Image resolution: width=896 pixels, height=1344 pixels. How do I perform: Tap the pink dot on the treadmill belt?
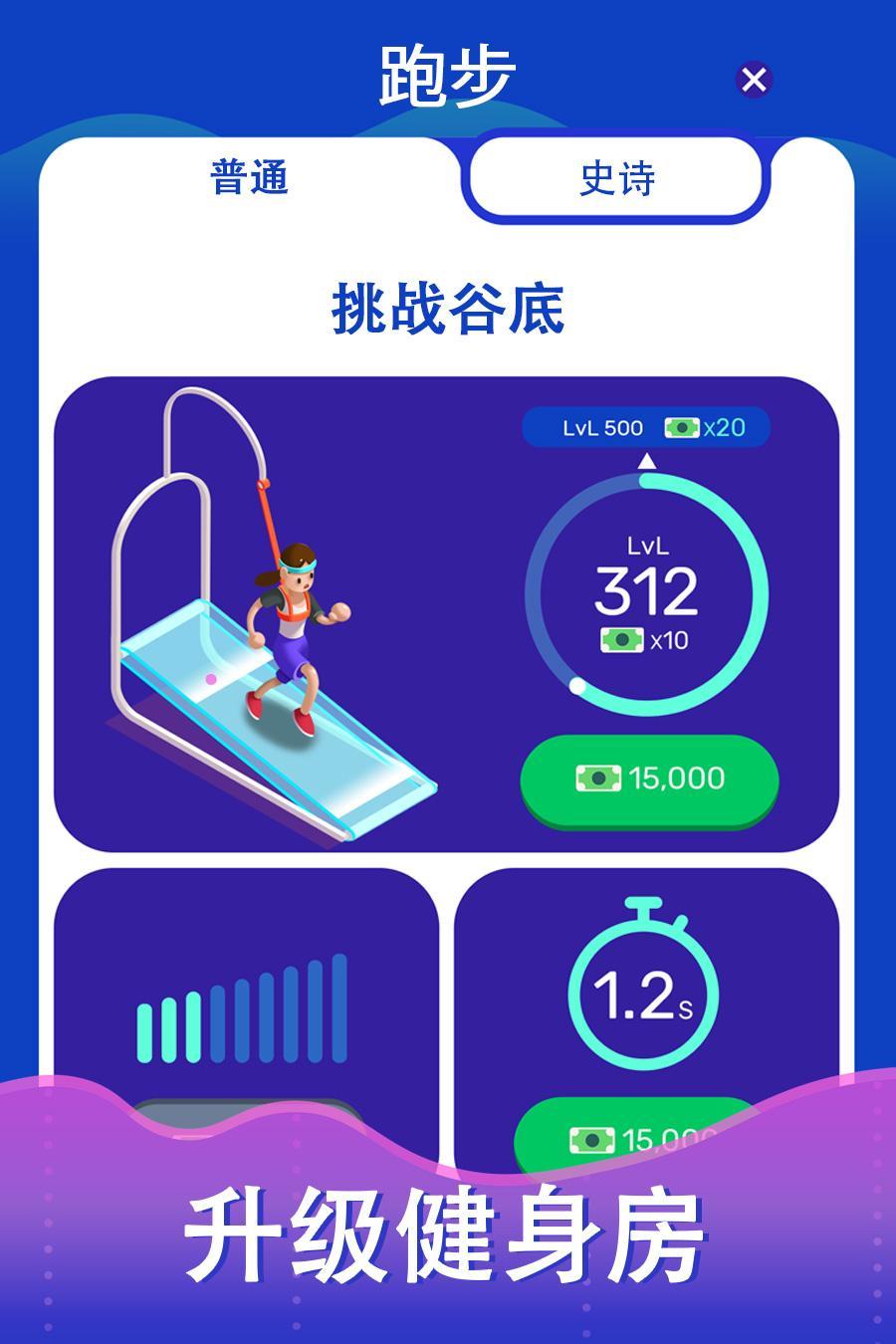[211, 677]
